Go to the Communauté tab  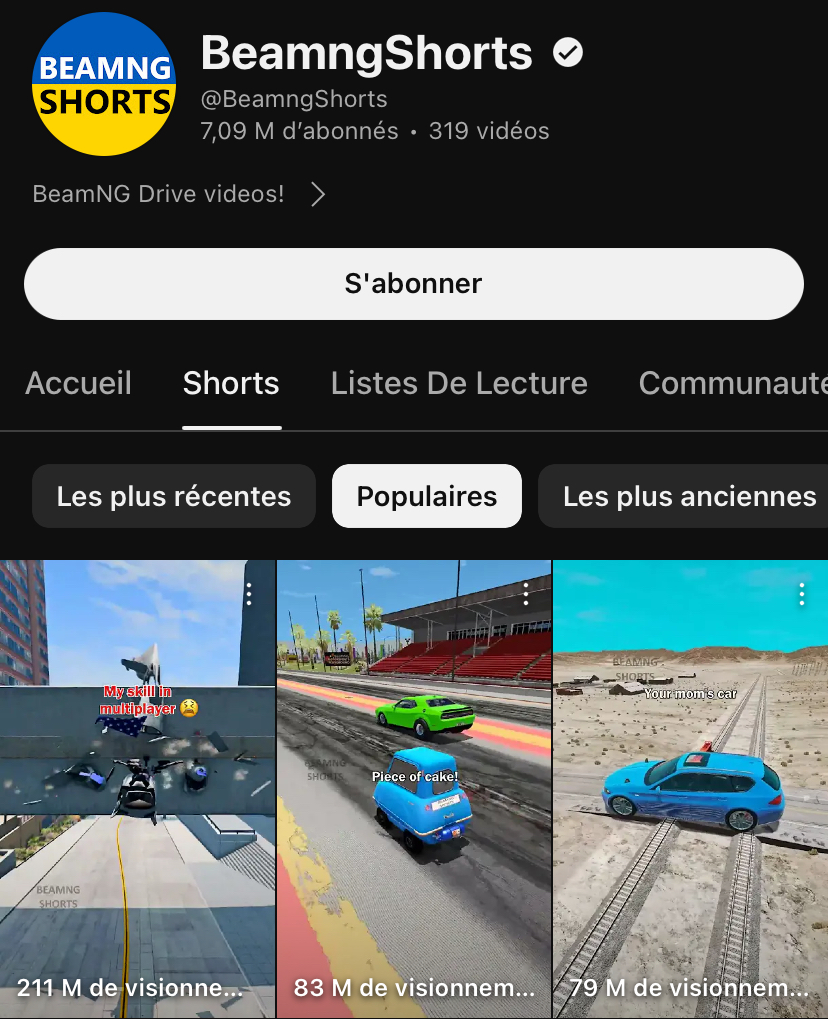click(x=732, y=383)
